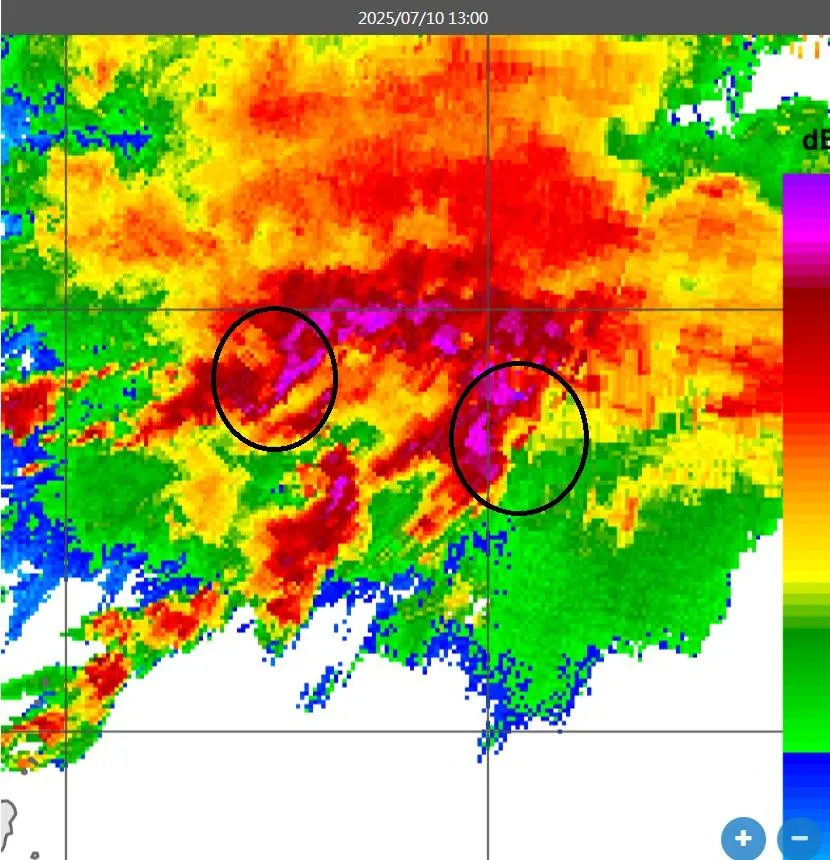Zoom out of the radar map

799,838
